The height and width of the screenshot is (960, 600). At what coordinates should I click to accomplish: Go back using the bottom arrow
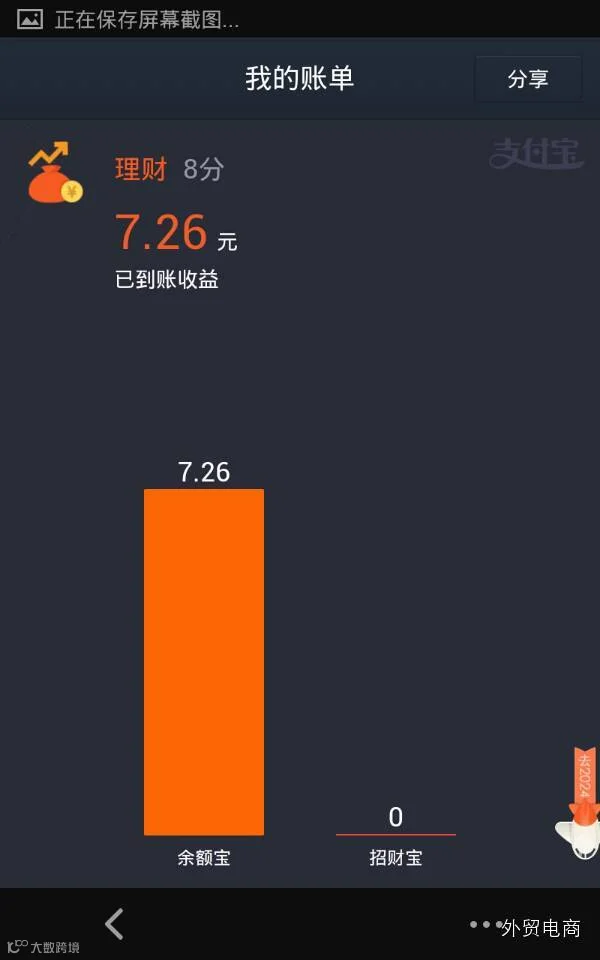(114, 923)
